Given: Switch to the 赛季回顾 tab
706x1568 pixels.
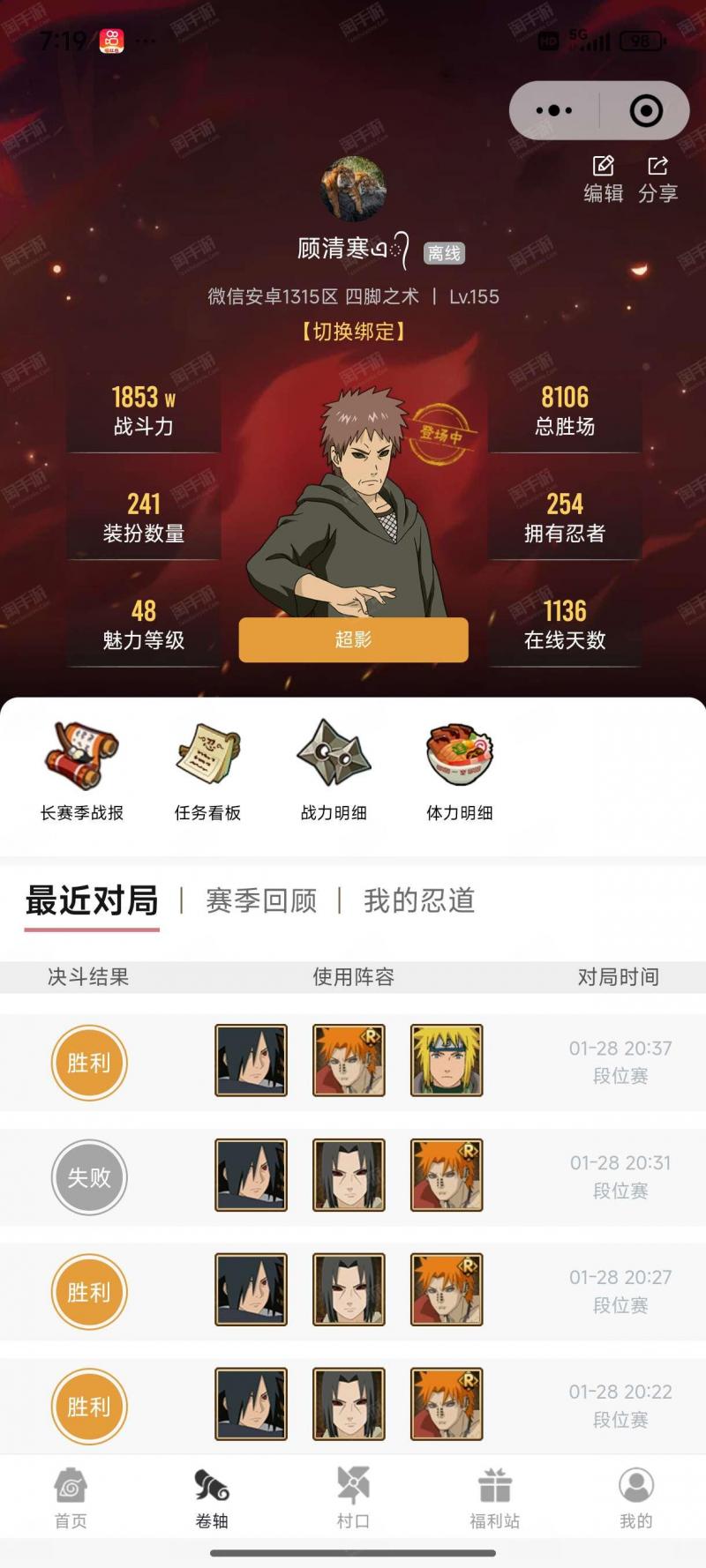Looking at the screenshot, I should (x=261, y=900).
